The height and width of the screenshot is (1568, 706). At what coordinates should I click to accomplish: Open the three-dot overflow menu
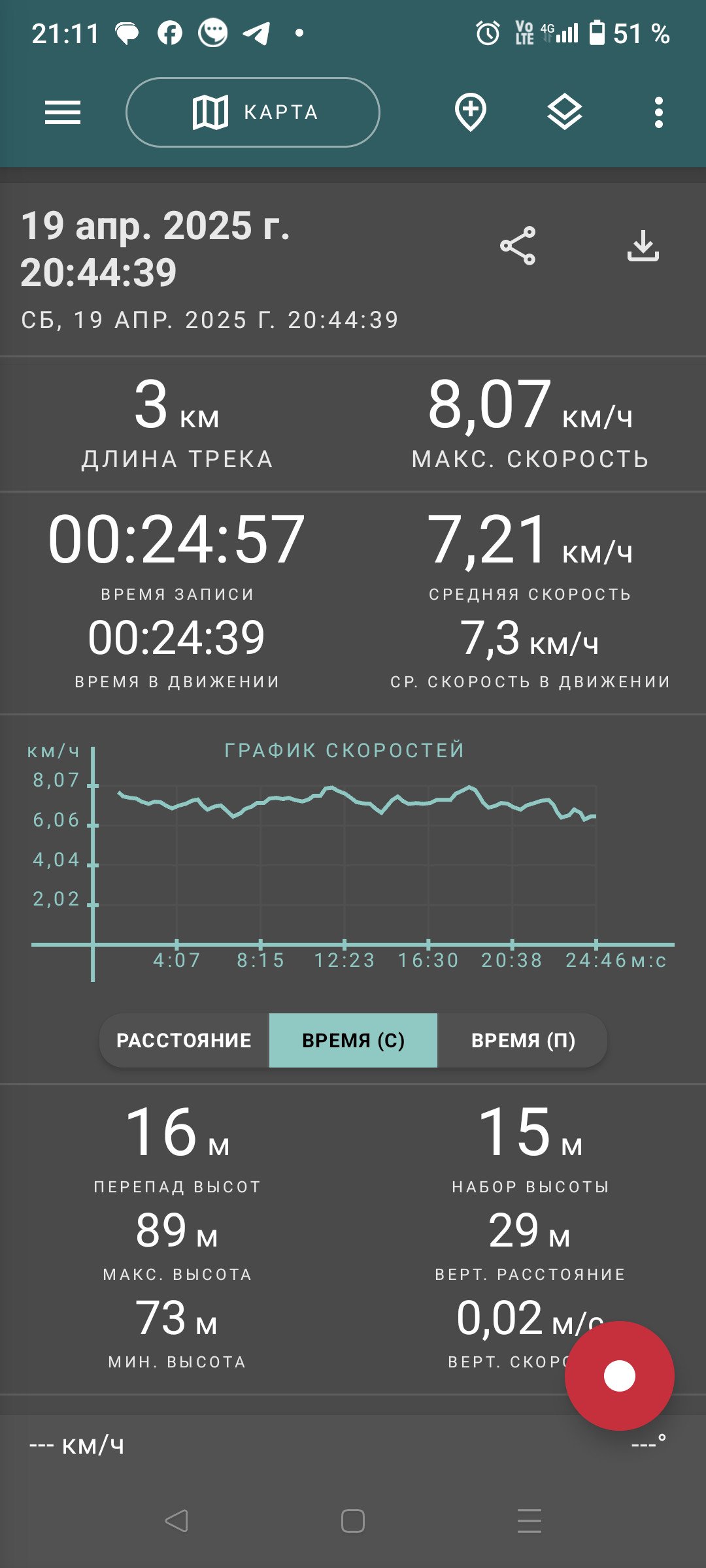pos(659,112)
